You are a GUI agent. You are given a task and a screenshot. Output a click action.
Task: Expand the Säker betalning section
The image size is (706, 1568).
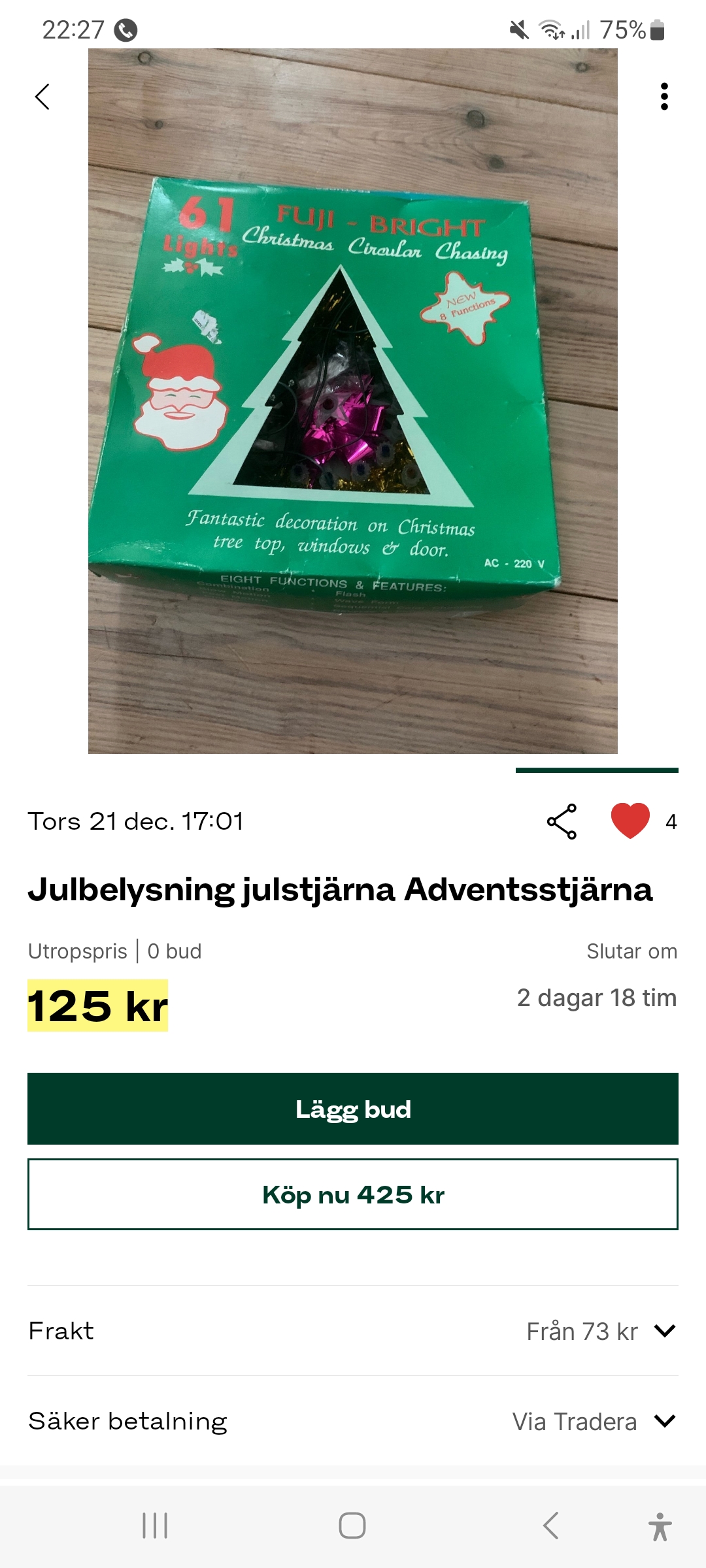pyautogui.click(x=664, y=1421)
